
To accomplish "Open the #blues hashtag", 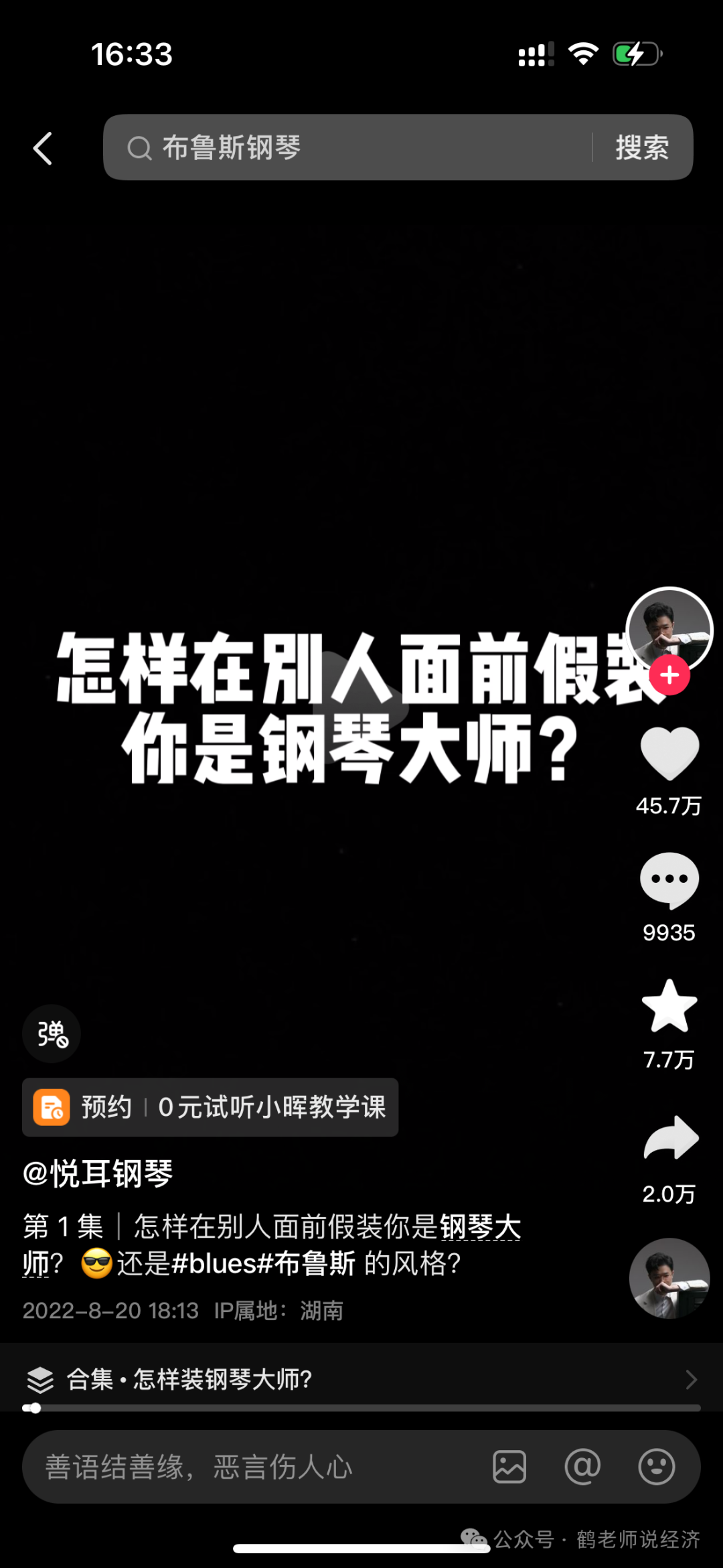I will (x=214, y=1264).
